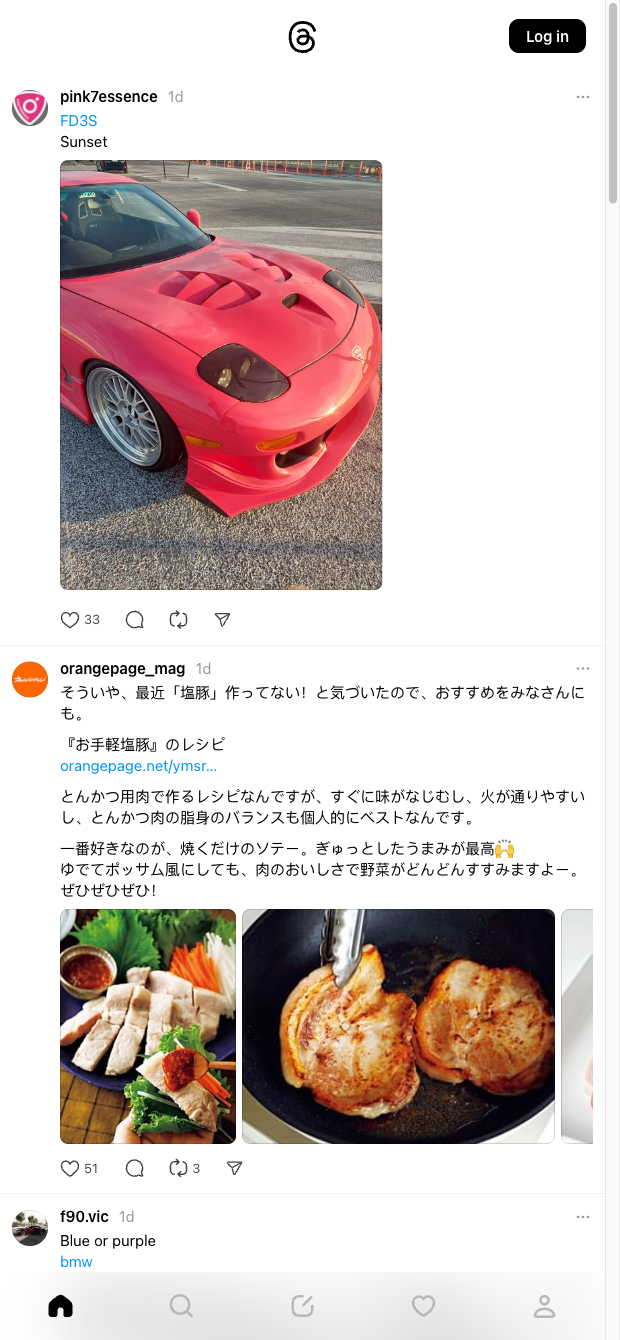Screen dimensions: 620x1340
Task: Open the FD3S topic tag
Action: pos(78,121)
